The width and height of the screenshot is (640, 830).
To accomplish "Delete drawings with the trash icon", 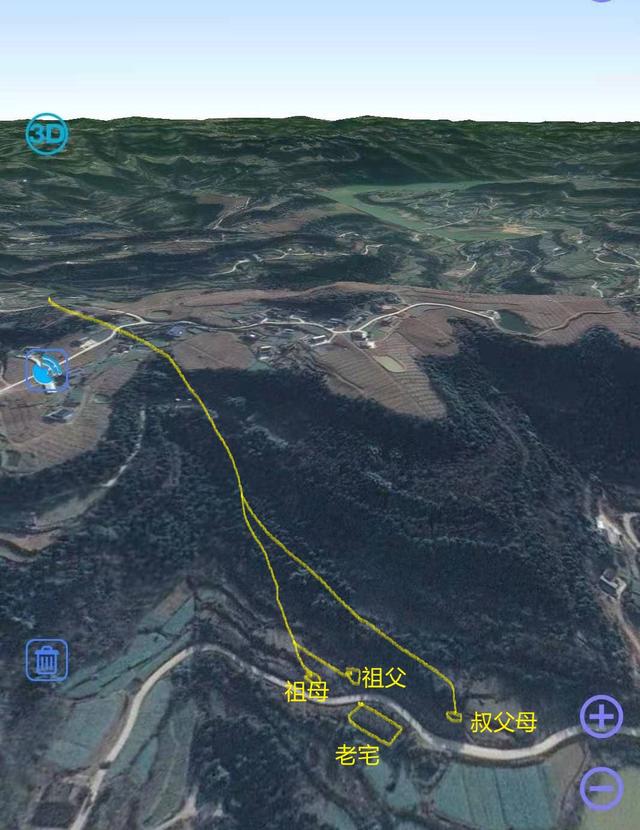I will coord(46,660).
